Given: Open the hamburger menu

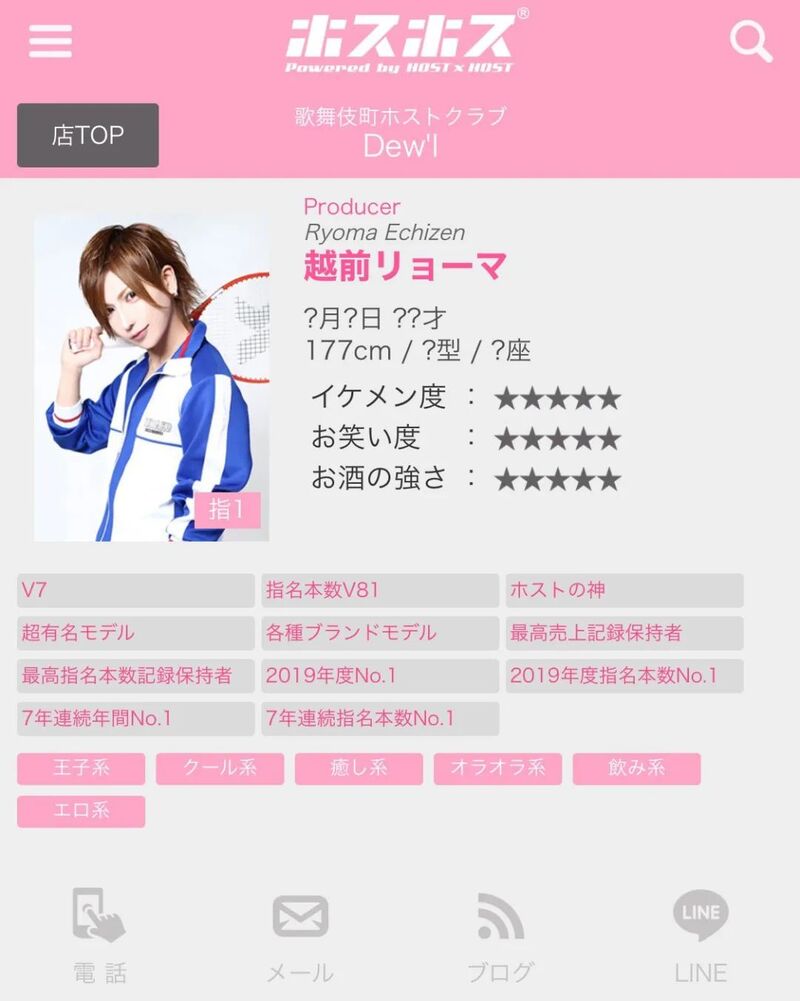Looking at the screenshot, I should tap(50, 41).
